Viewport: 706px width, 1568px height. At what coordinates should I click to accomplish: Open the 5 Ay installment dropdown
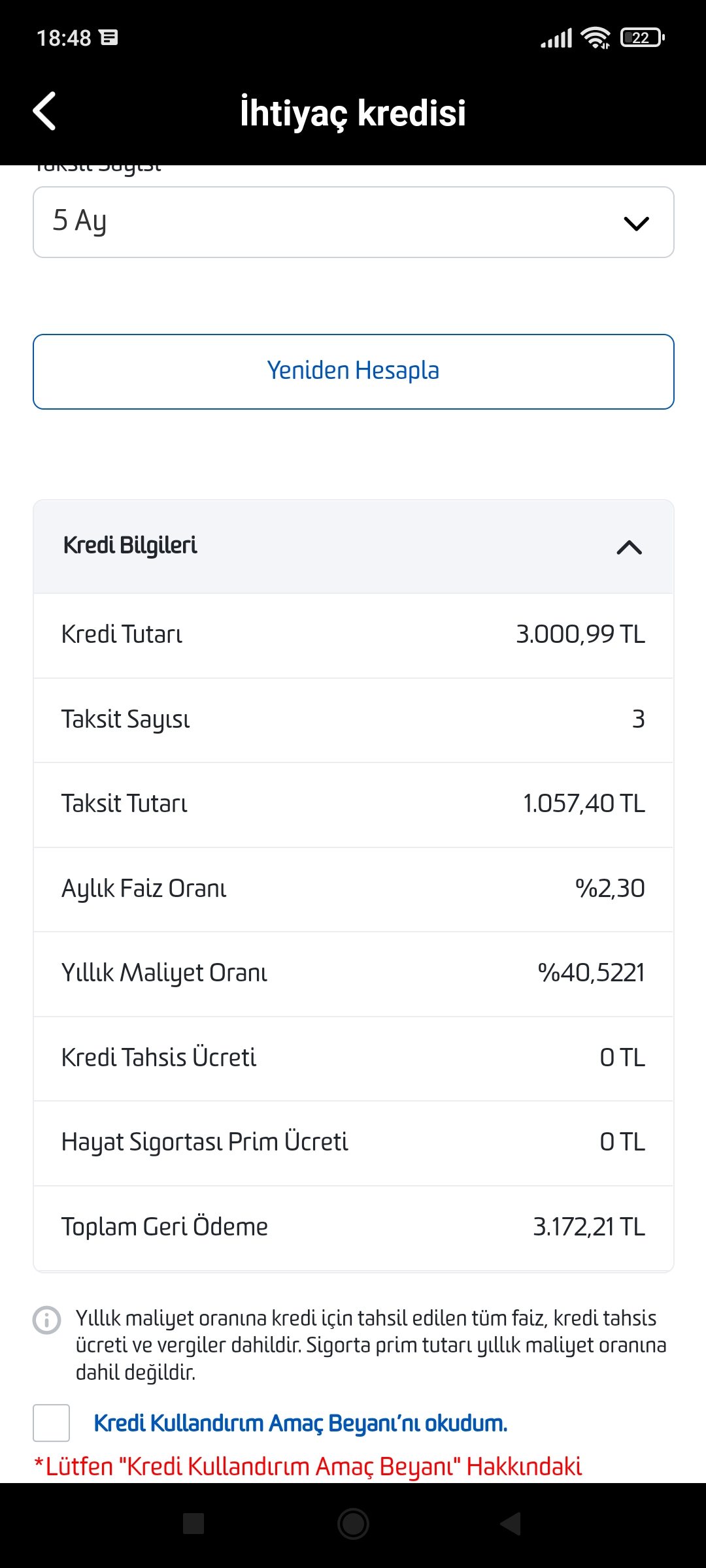tap(353, 222)
